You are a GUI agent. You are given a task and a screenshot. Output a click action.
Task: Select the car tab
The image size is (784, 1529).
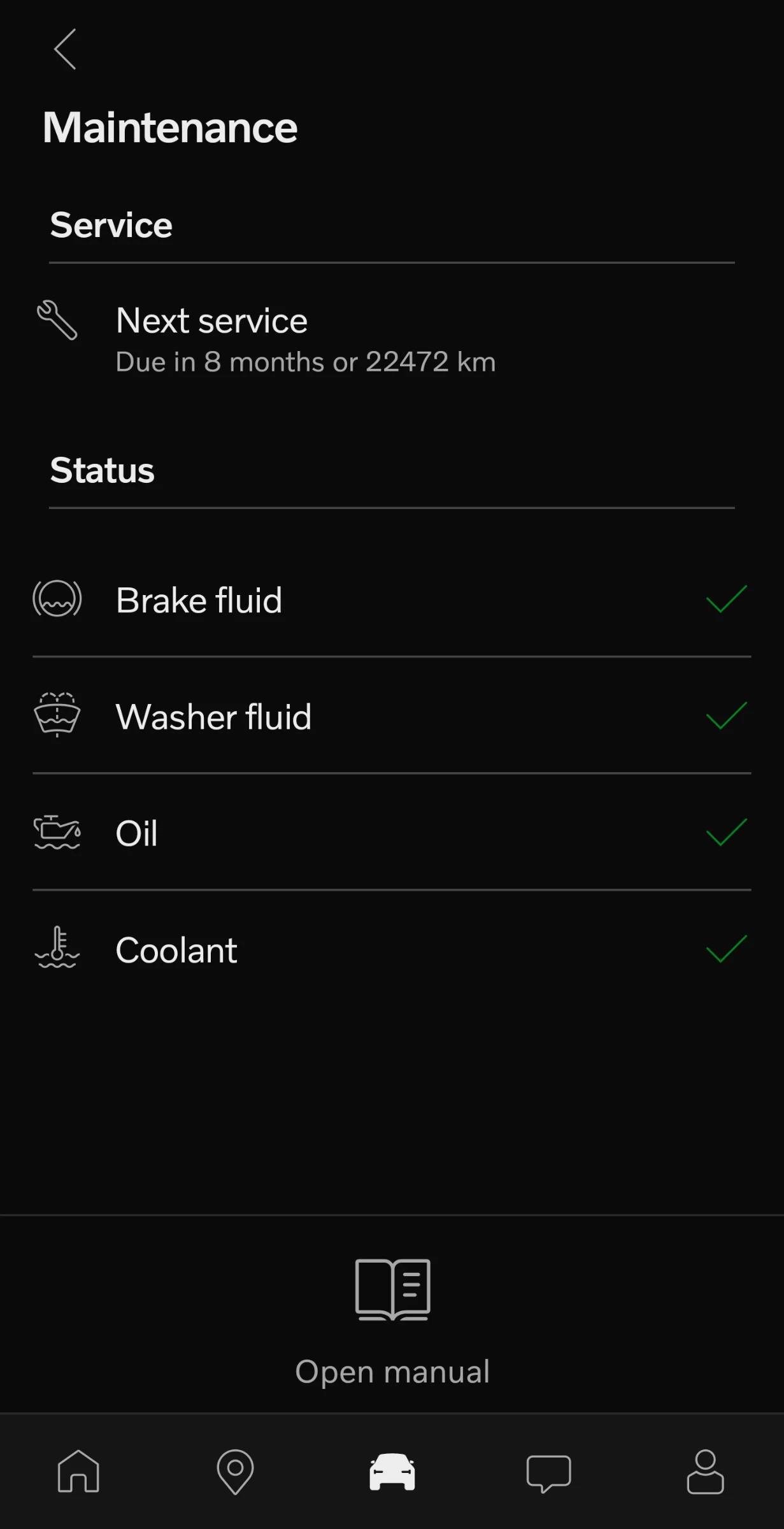coord(392,1472)
